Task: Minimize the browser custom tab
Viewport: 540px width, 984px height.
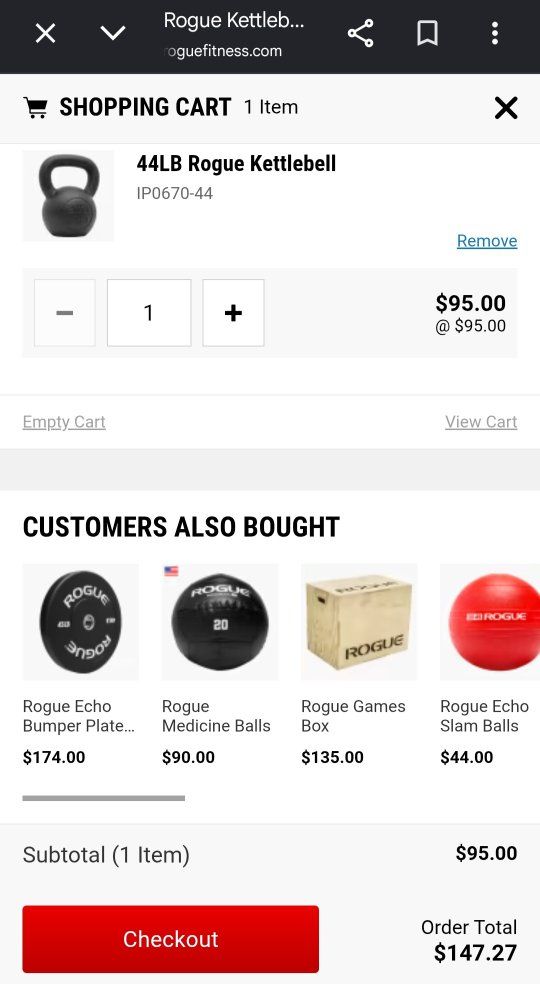Action: tap(113, 33)
